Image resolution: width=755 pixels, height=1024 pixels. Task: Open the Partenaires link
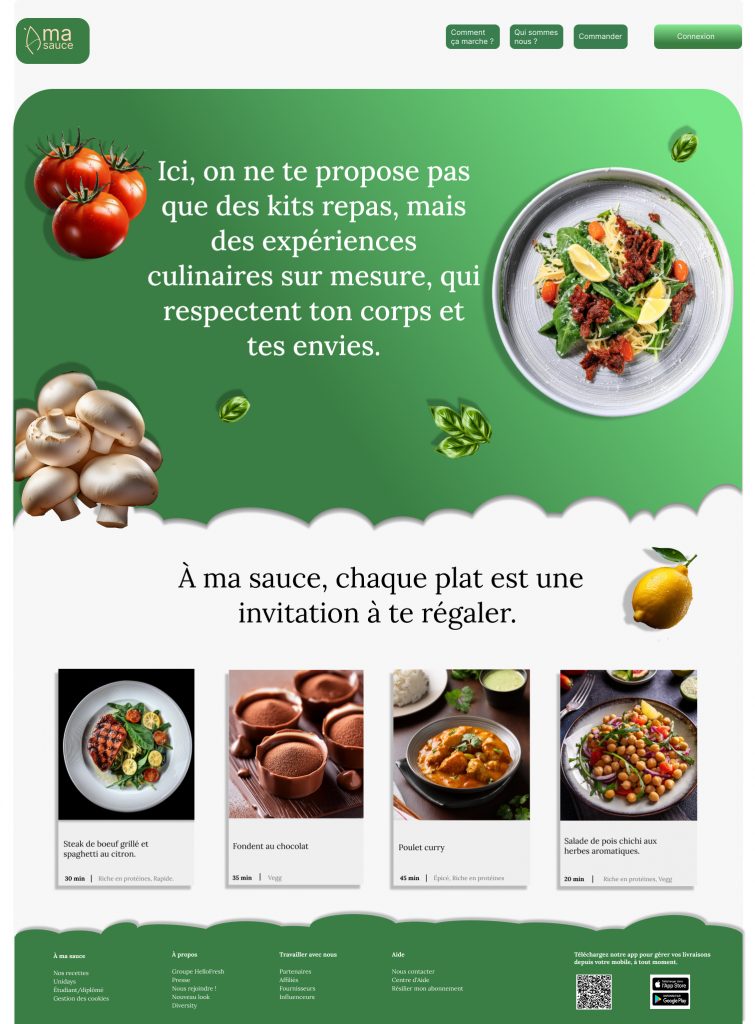[x=295, y=971]
